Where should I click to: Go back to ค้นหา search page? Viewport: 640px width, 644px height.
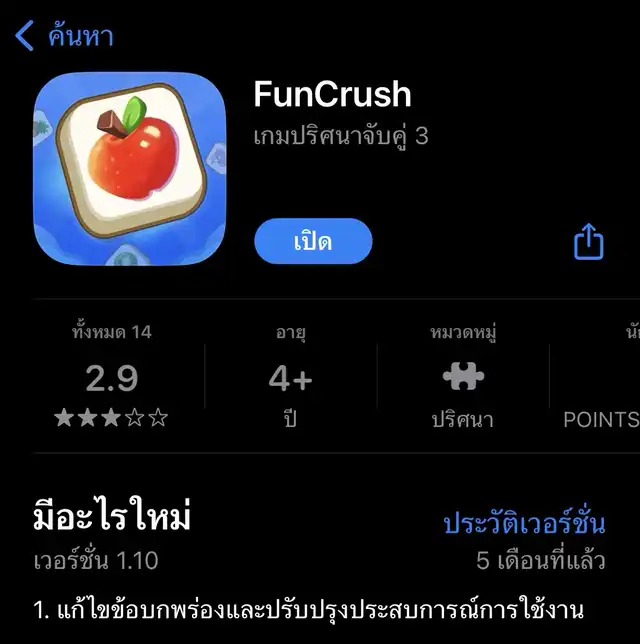tap(63, 37)
